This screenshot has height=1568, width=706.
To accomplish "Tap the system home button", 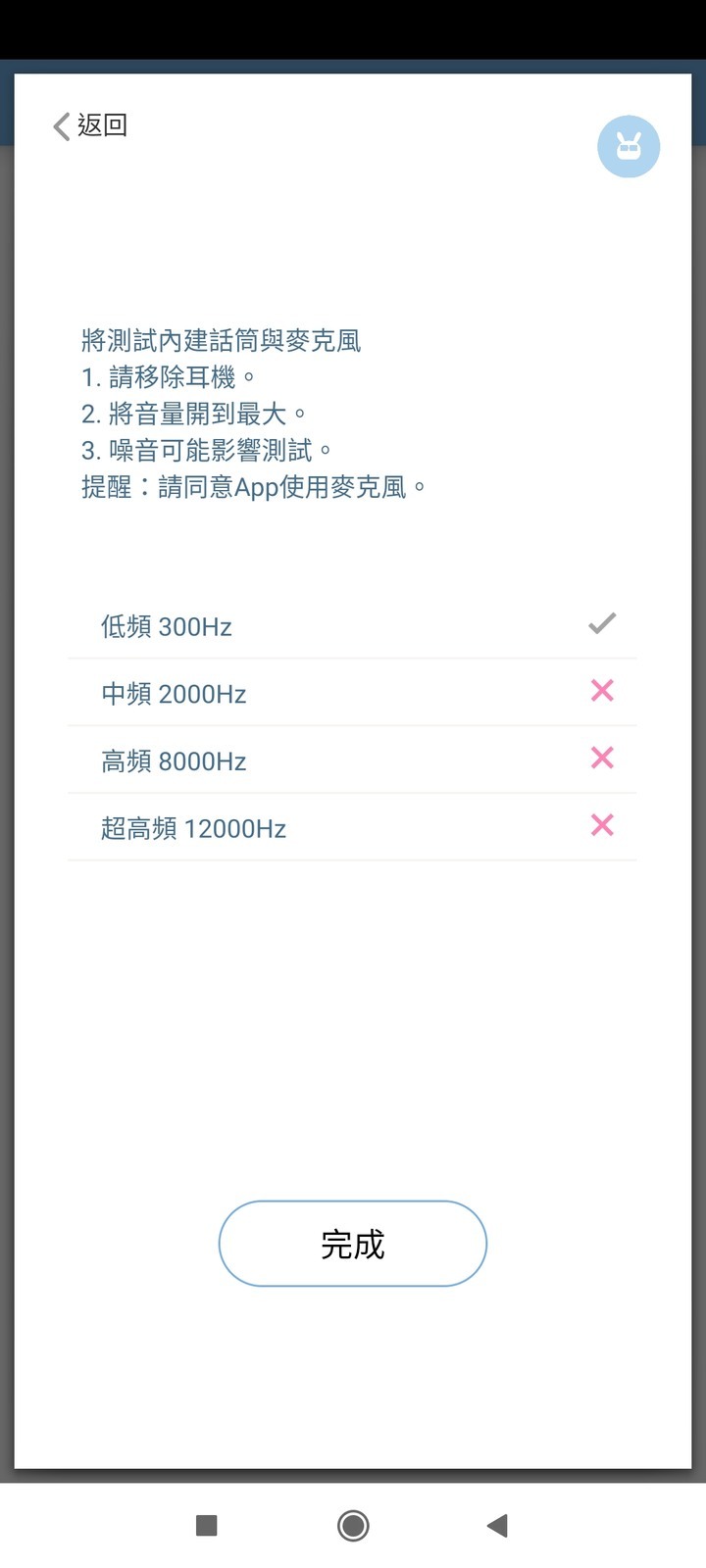I will pyautogui.click(x=353, y=1525).
